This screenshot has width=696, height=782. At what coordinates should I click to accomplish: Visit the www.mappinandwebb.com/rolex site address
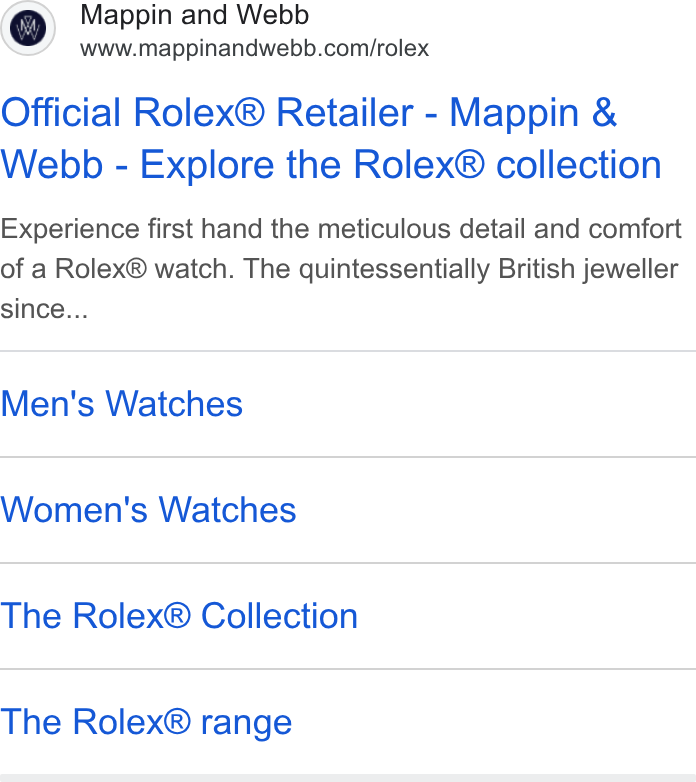pyautogui.click(x=254, y=48)
